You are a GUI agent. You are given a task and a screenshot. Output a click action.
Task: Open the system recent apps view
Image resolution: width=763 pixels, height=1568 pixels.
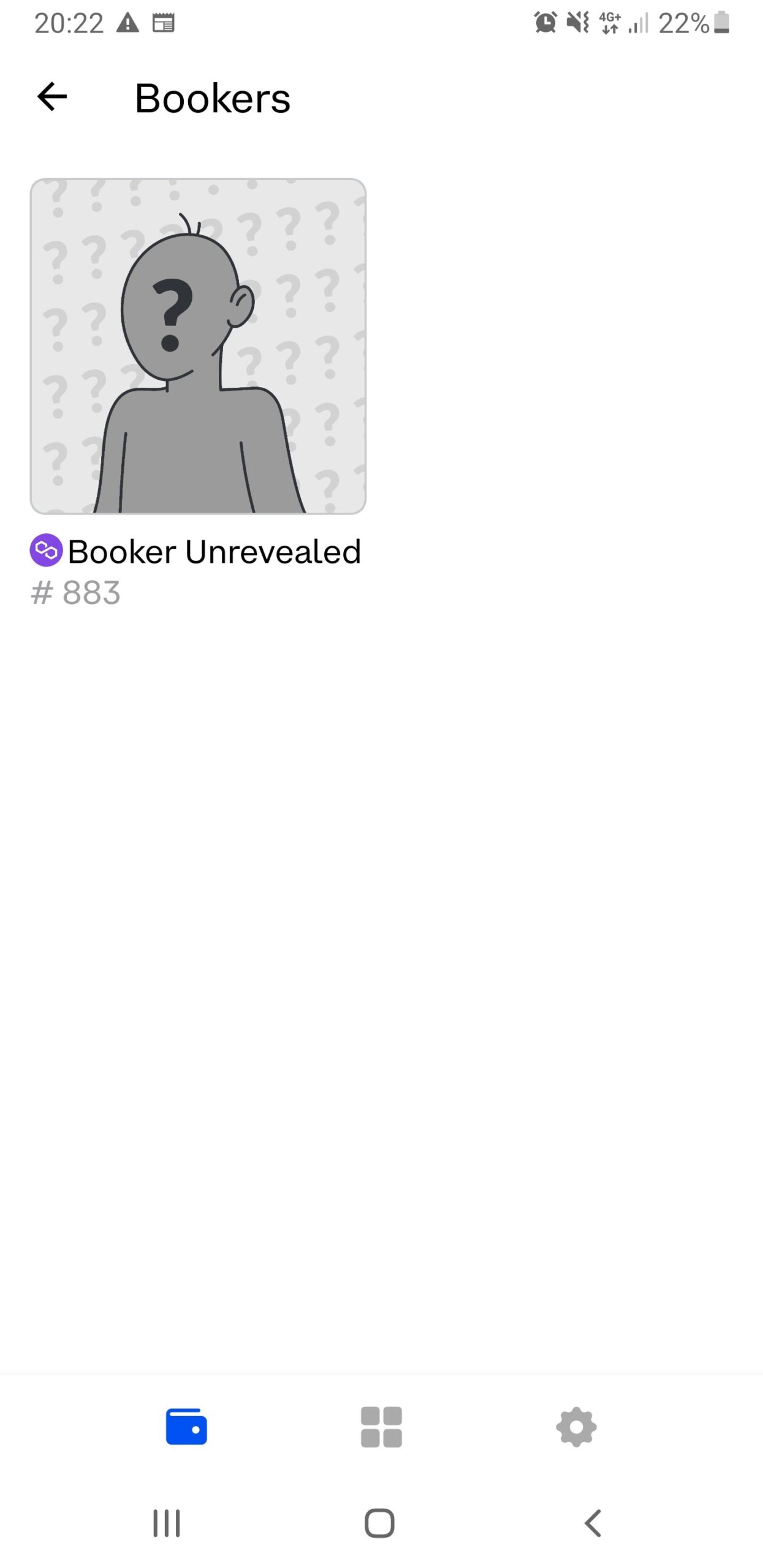(x=167, y=1523)
